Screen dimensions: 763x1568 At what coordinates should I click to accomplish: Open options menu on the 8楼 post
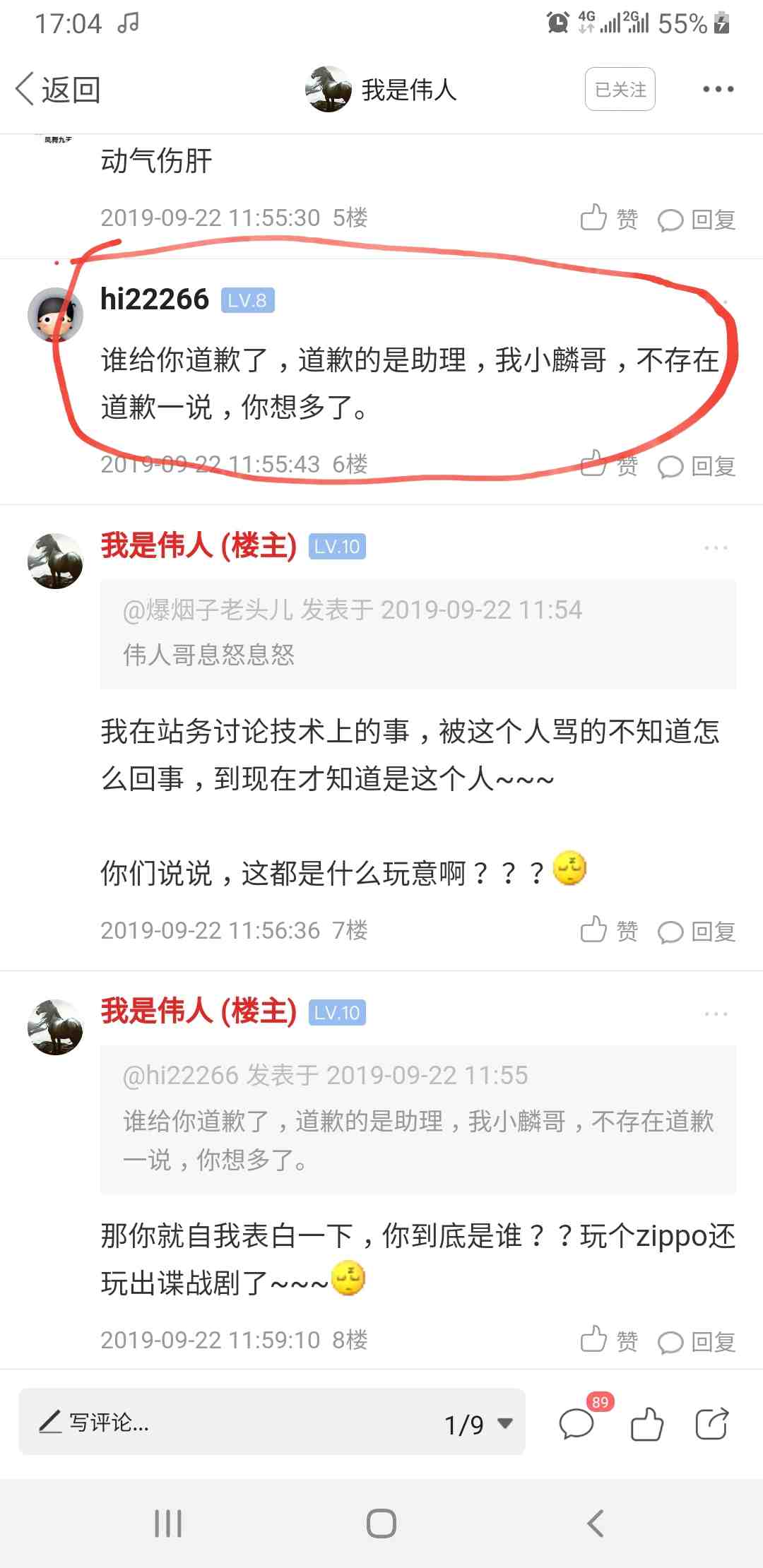point(716,1014)
